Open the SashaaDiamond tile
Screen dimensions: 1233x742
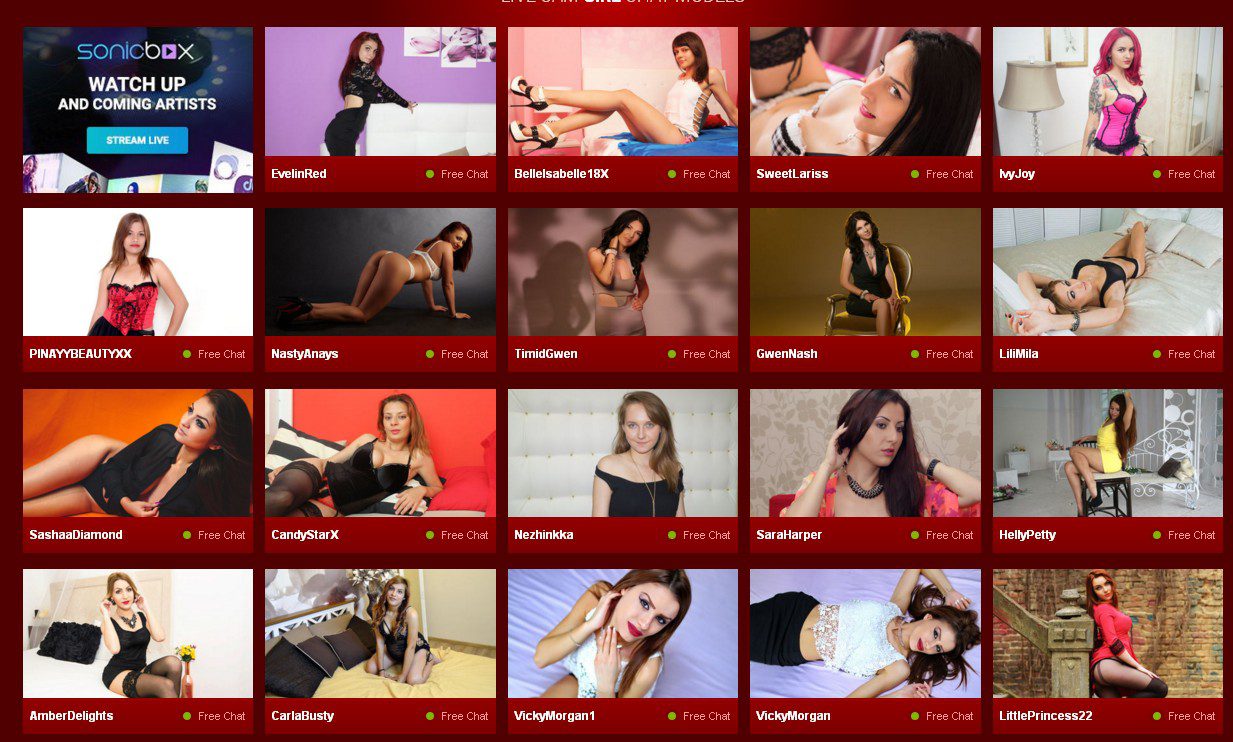(137, 453)
